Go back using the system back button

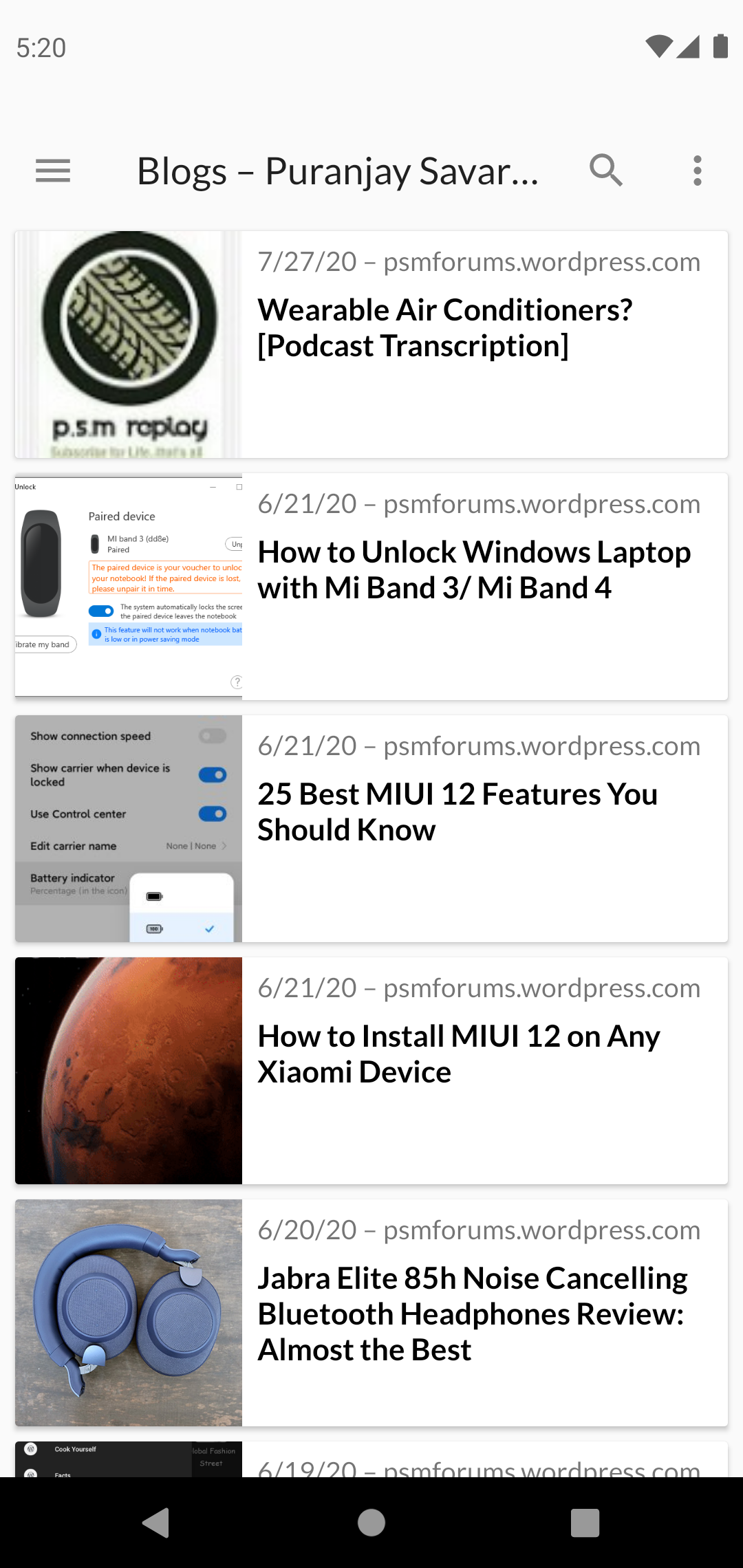(156, 1523)
